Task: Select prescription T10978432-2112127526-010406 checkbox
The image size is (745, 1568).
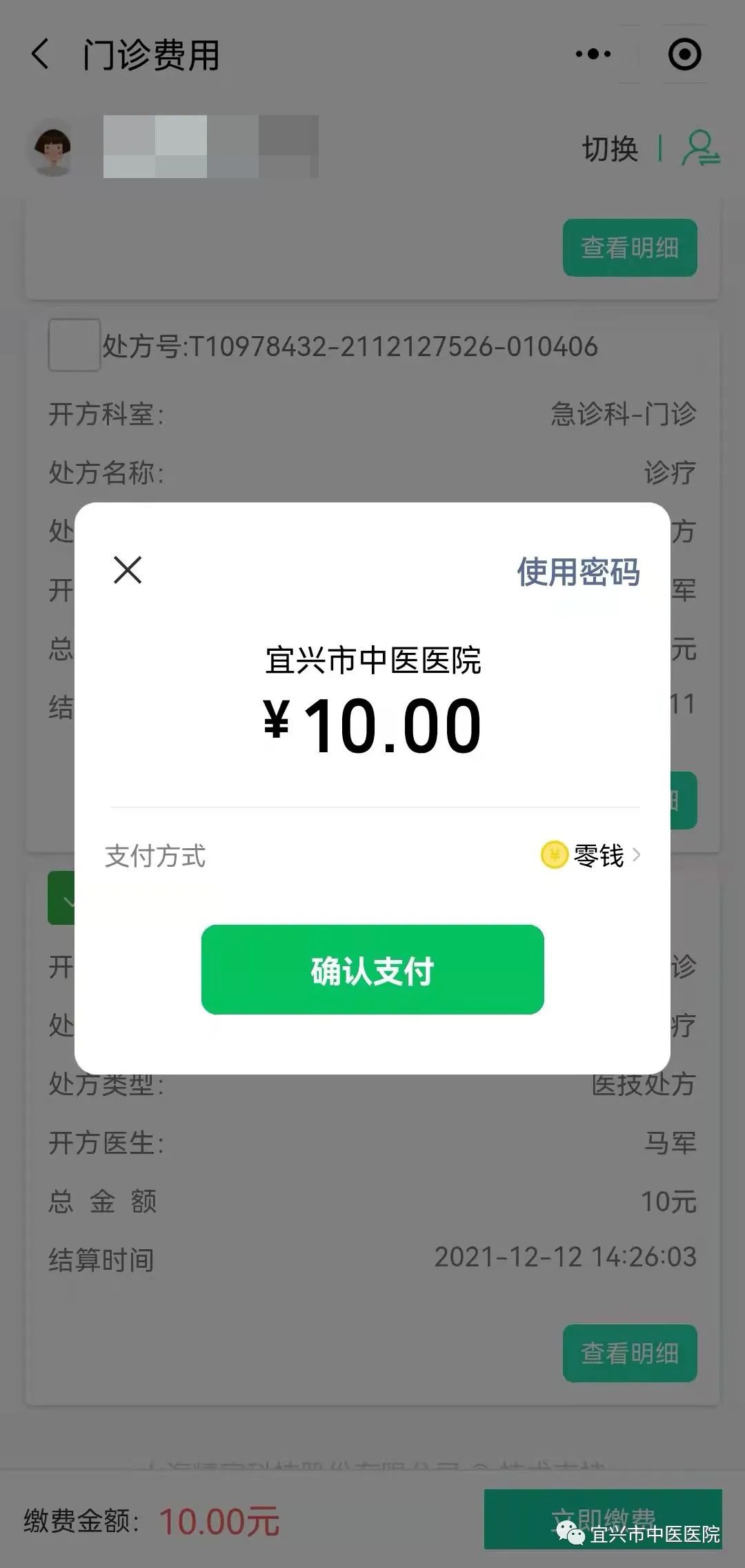Action: [74, 345]
